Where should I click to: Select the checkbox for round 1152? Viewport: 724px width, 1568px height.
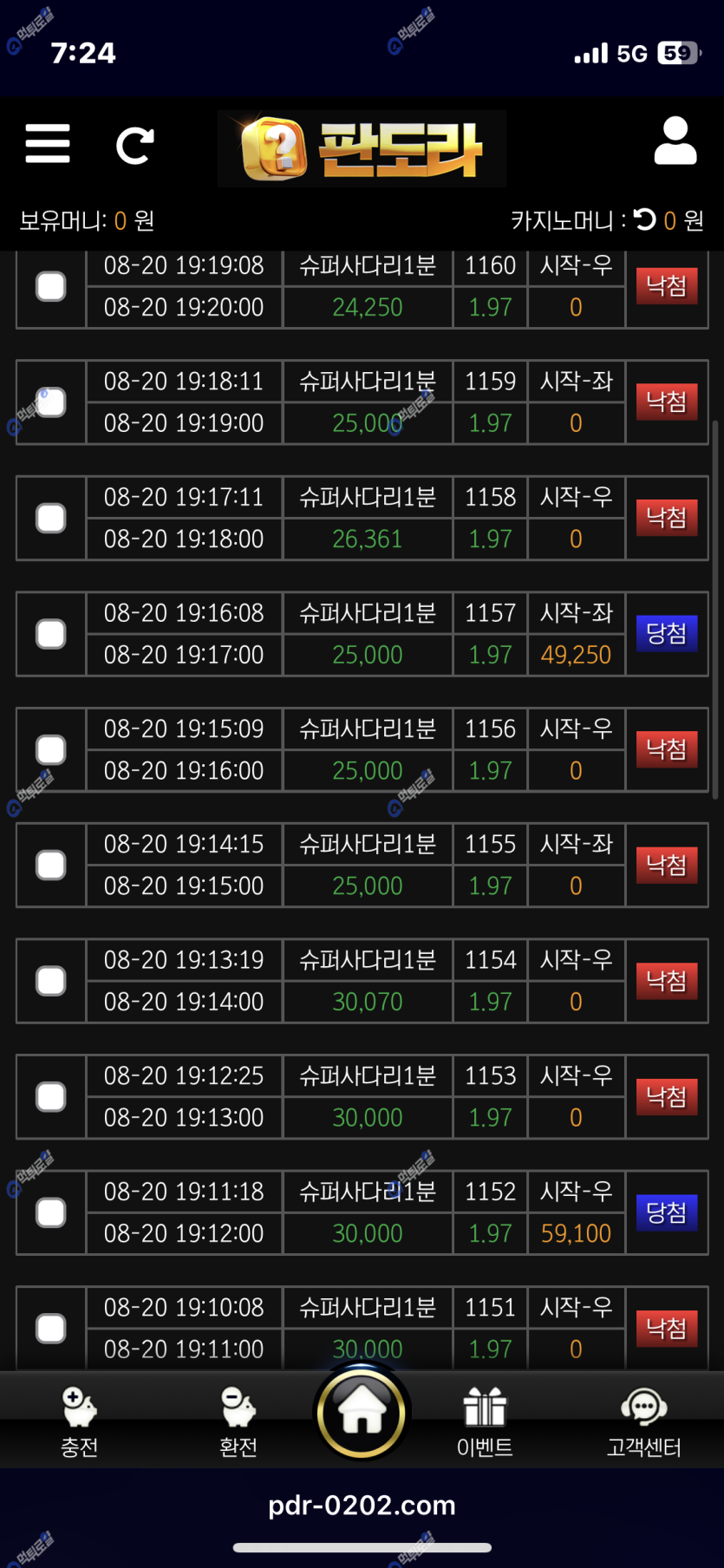pos(51,1212)
